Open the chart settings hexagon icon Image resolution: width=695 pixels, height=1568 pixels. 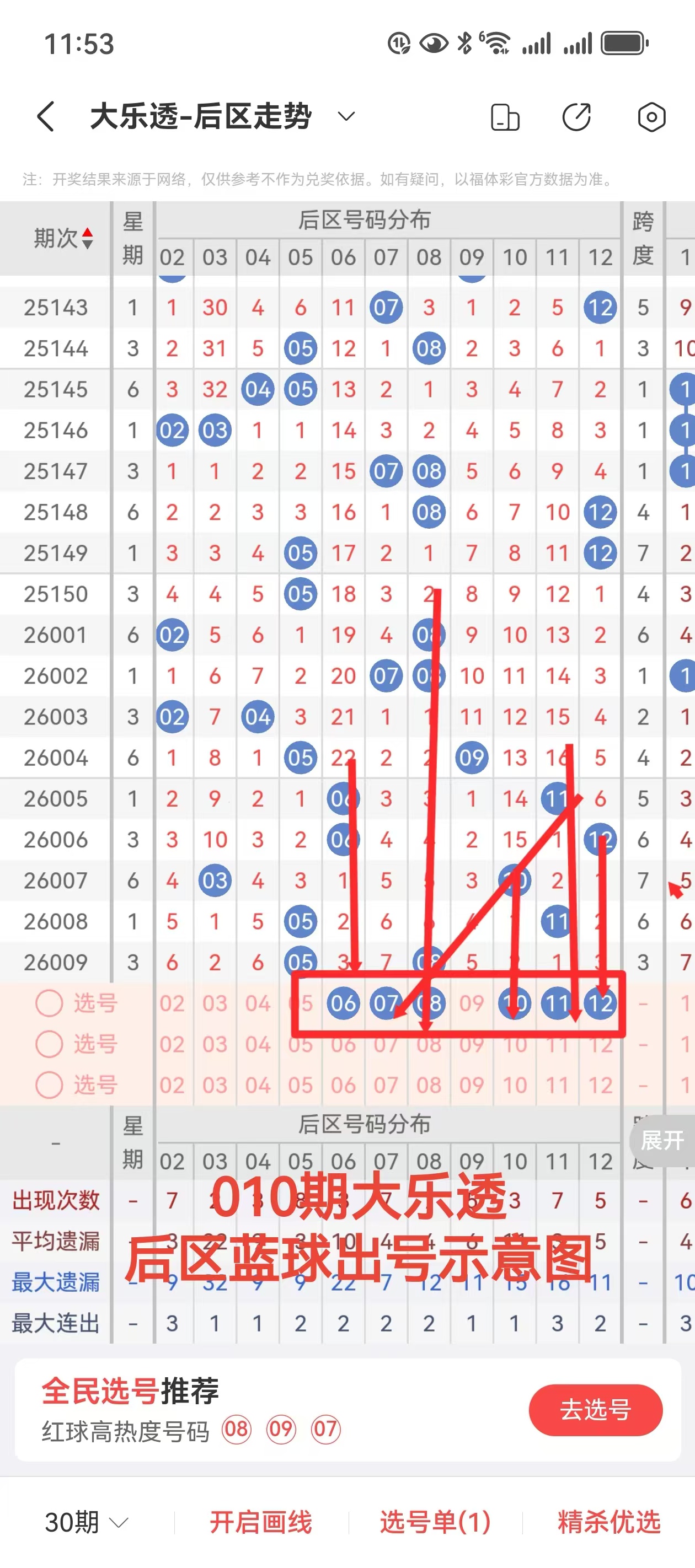point(651,117)
